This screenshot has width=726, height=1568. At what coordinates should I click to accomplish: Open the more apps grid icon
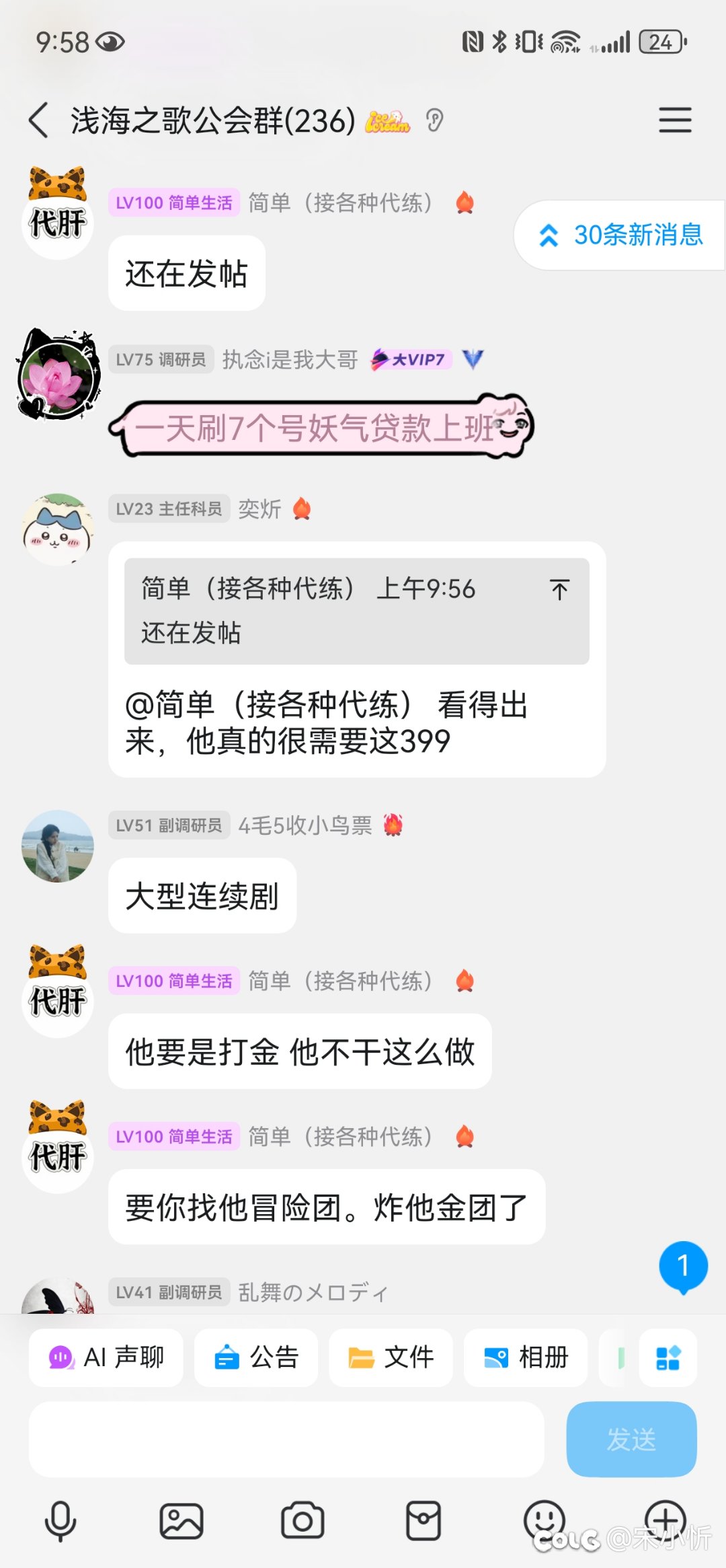point(668,1357)
